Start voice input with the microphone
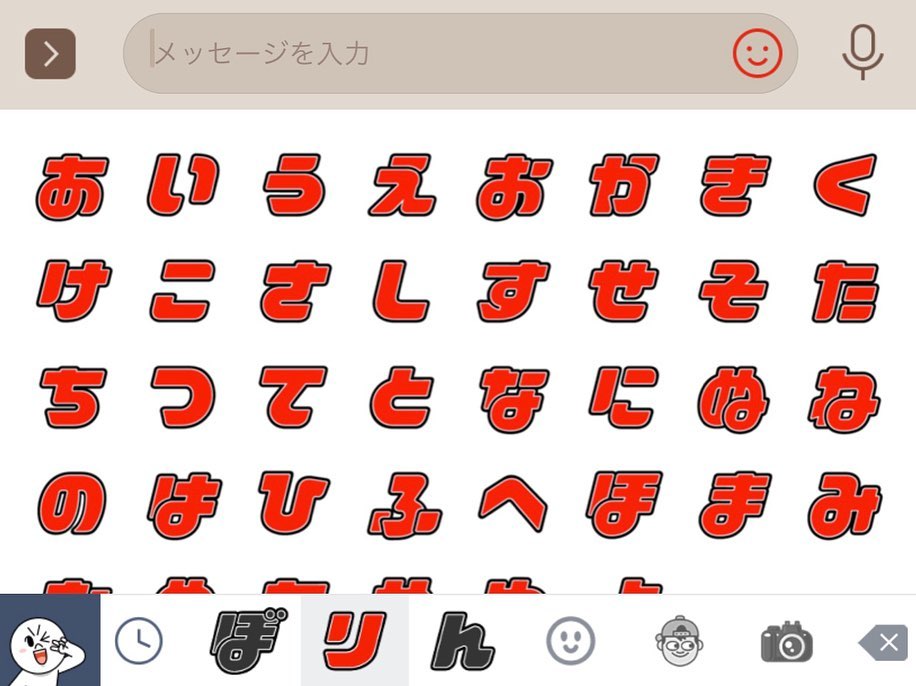916x686 pixels. tap(862, 52)
